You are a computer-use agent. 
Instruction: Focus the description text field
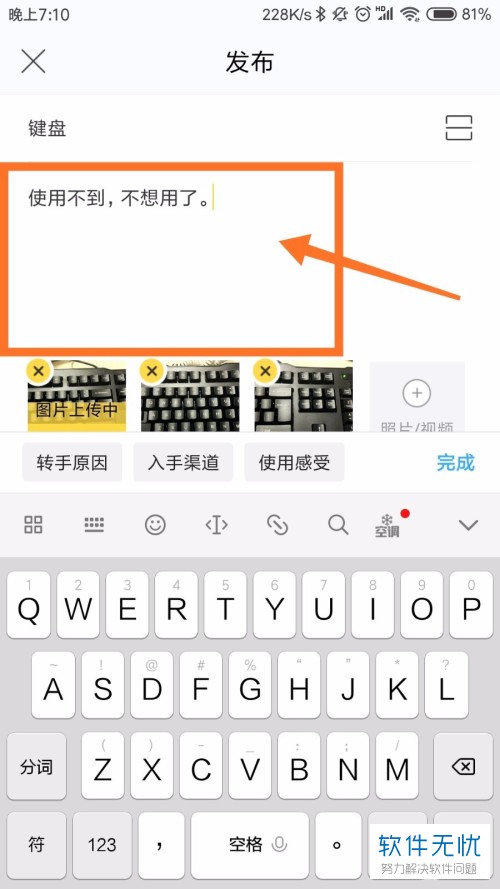pyautogui.click(x=171, y=259)
